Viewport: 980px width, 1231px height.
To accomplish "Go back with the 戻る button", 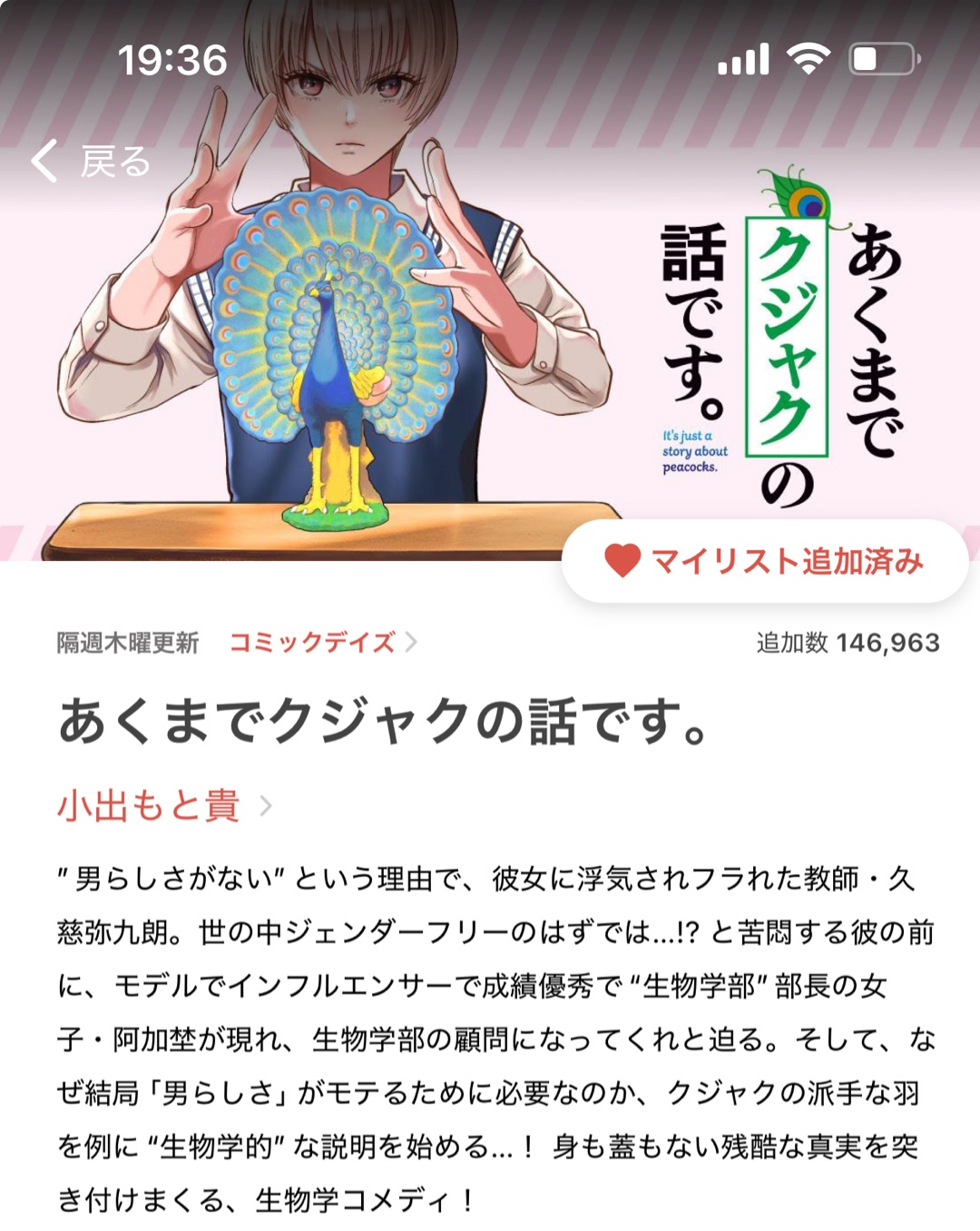I will point(91,162).
